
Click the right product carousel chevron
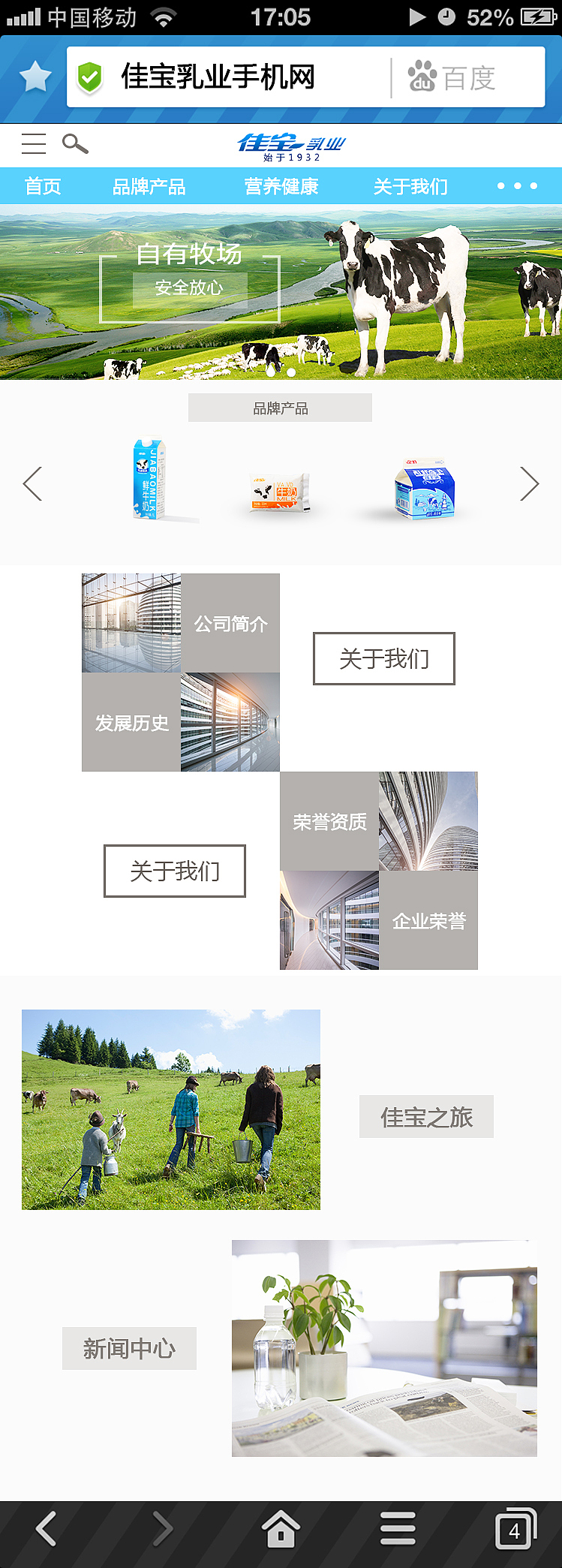click(530, 483)
